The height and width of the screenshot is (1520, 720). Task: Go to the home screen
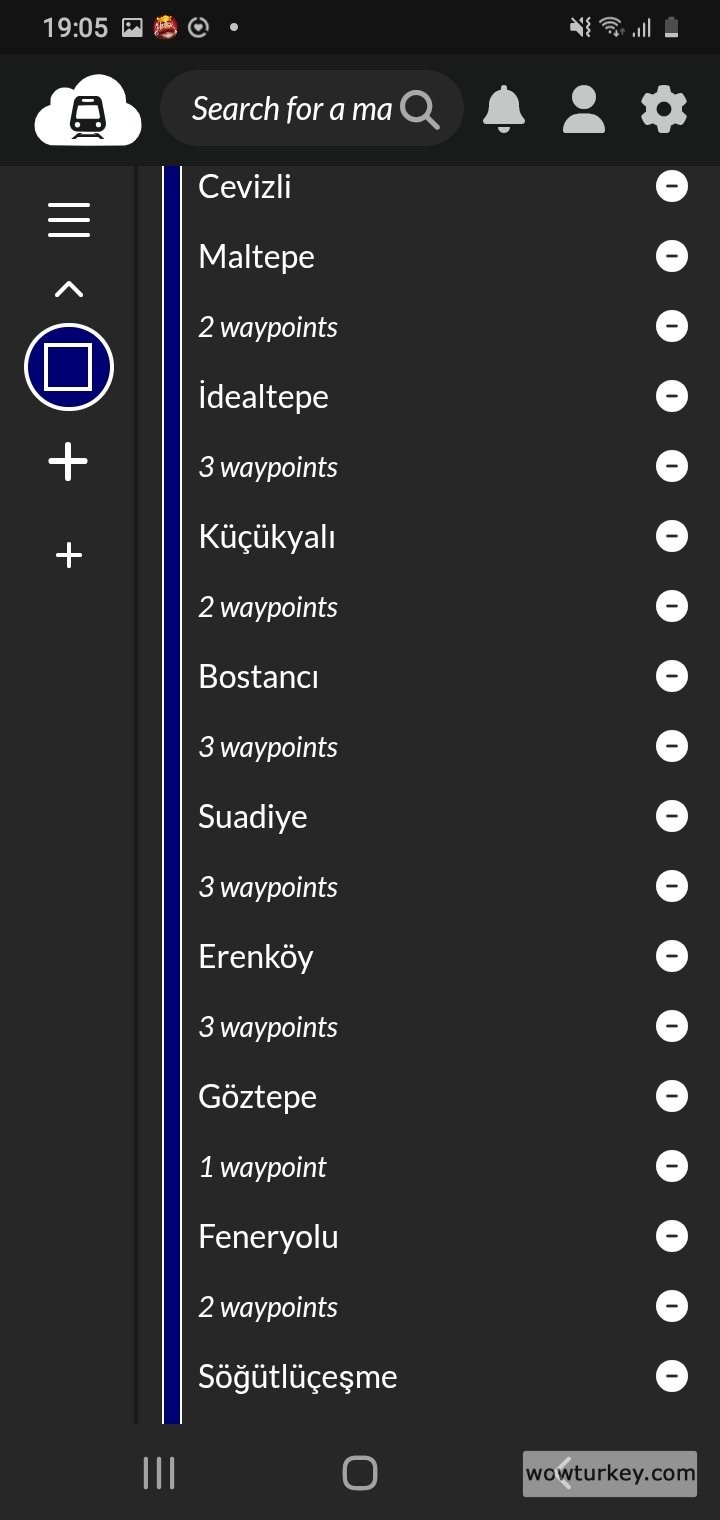pos(360,1473)
